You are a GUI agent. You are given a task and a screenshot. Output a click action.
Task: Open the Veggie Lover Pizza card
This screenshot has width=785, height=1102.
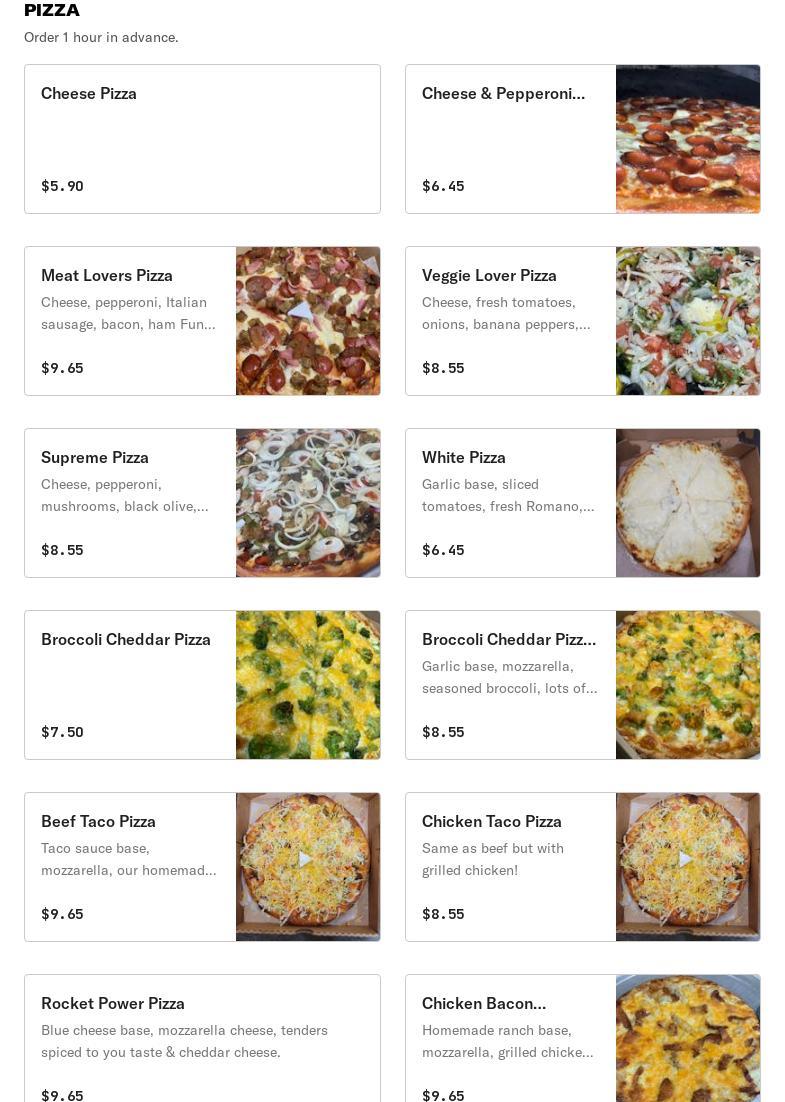tap(582, 321)
